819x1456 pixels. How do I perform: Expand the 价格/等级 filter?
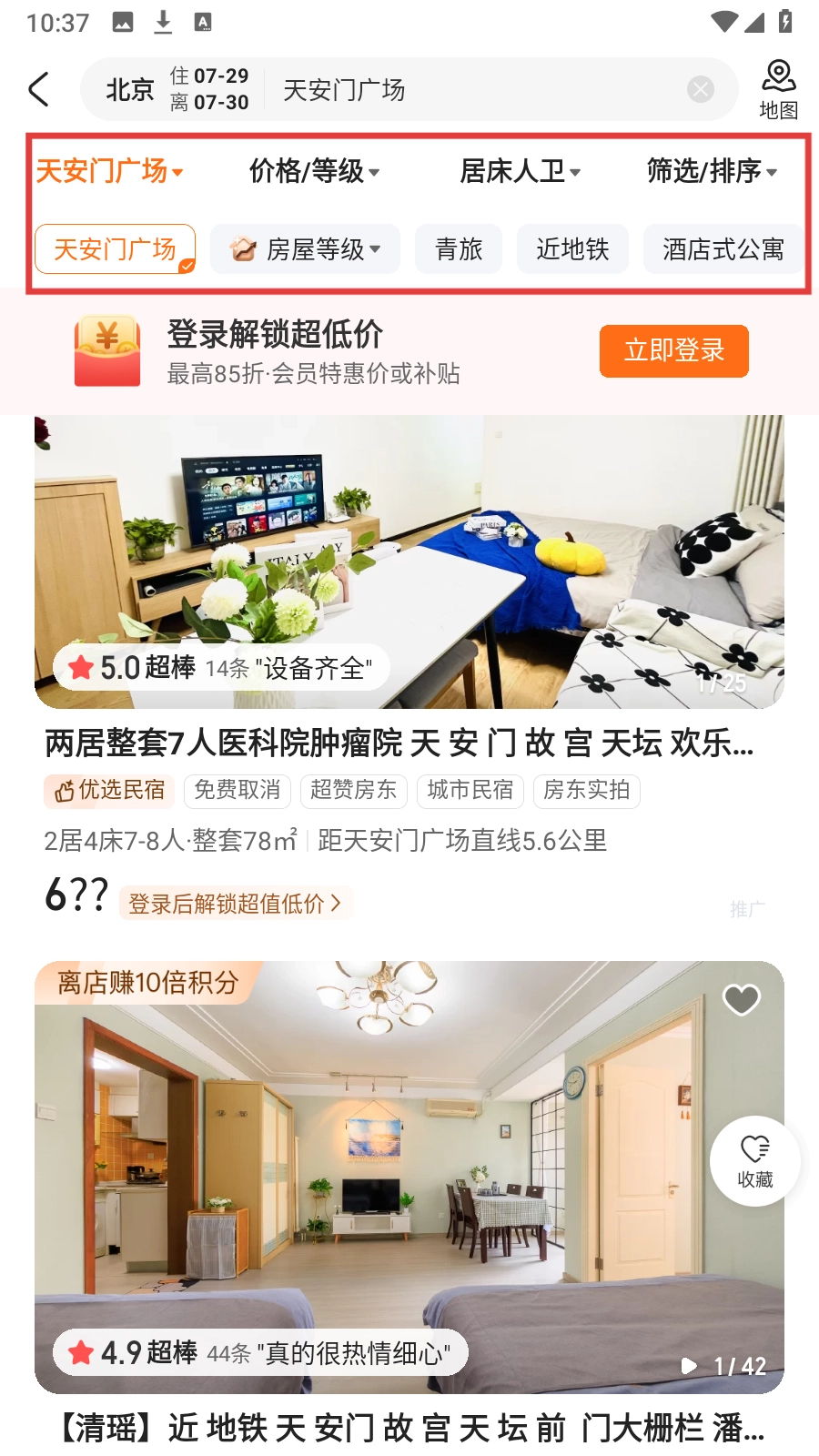pyautogui.click(x=314, y=171)
